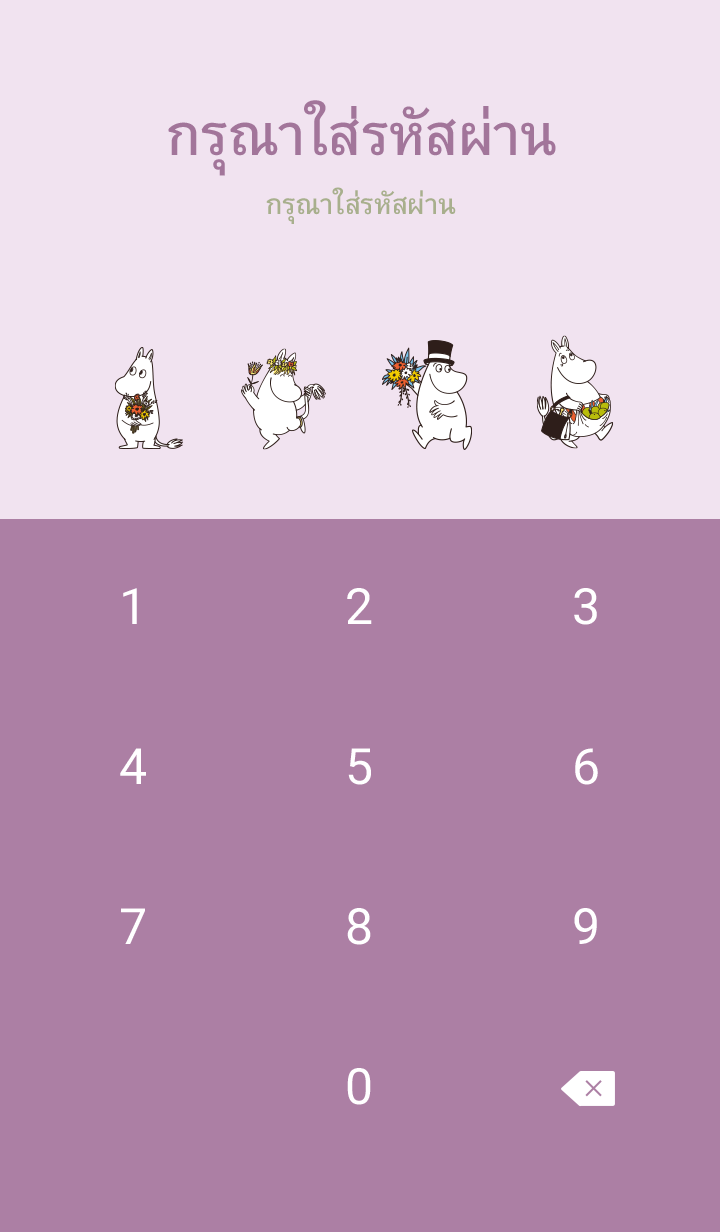Tap number 2 on the keypad
The image size is (720, 1232).
tap(359, 607)
